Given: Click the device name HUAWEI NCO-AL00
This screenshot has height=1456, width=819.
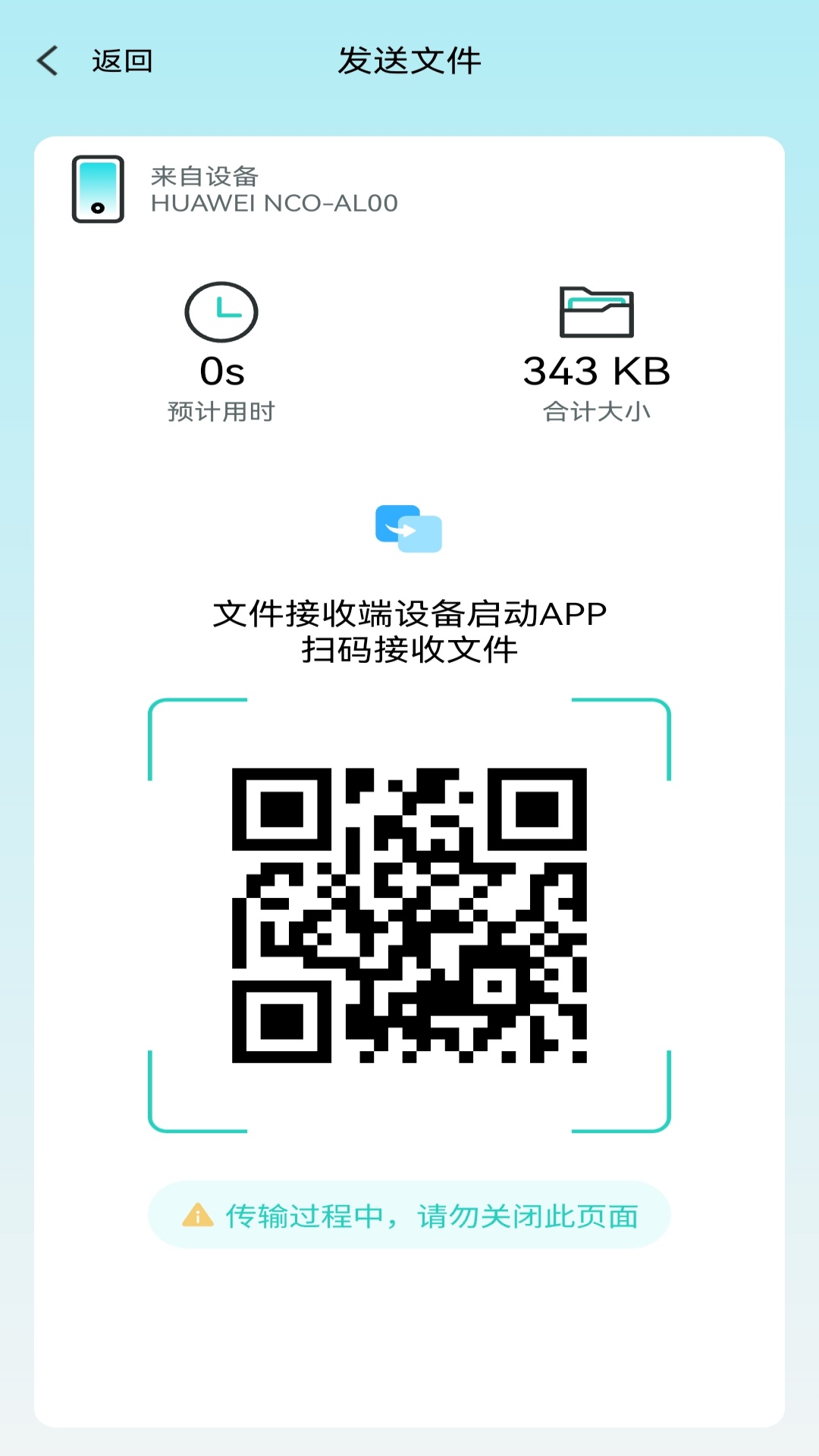Looking at the screenshot, I should pos(275,202).
